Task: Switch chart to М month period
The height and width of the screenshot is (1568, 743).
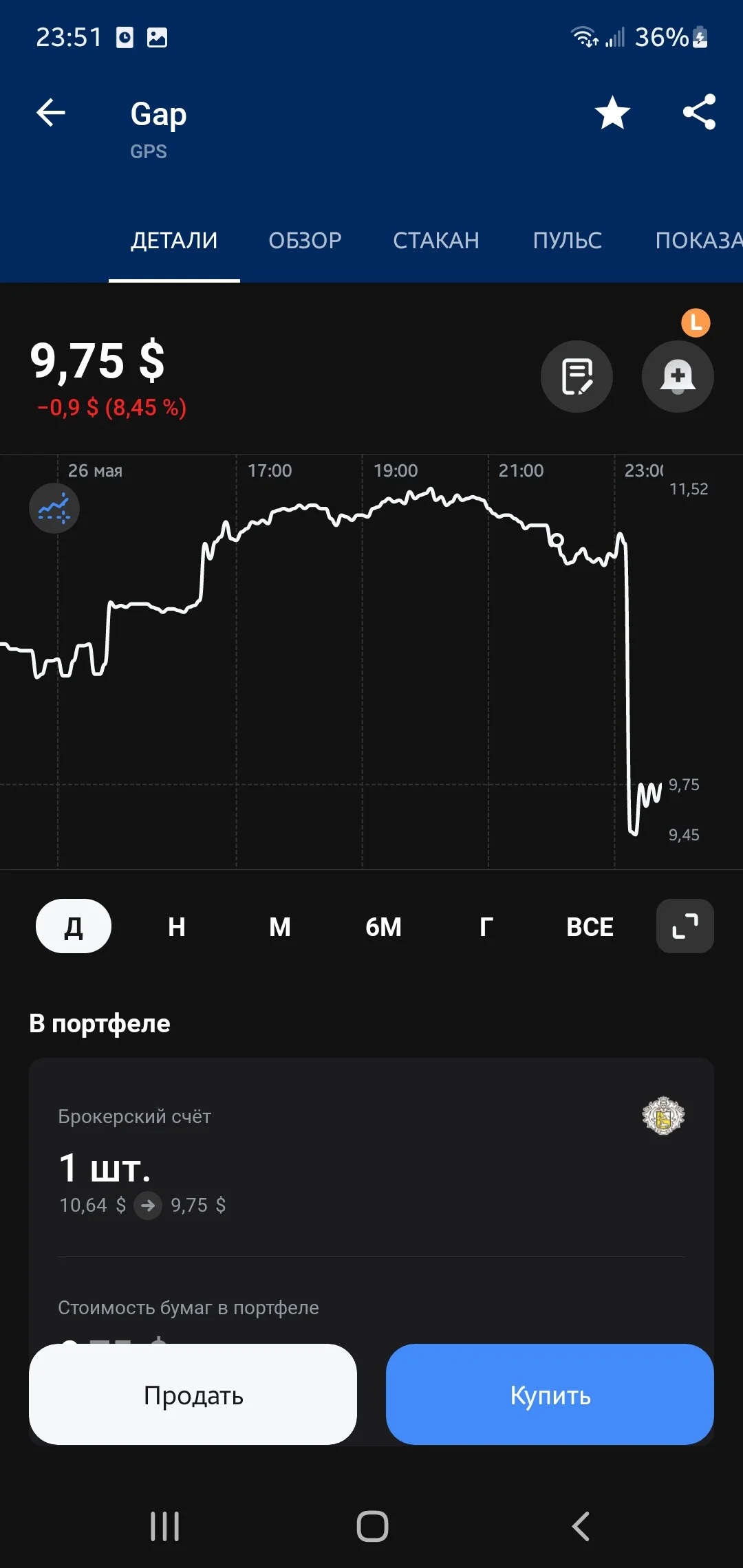Action: [x=280, y=926]
